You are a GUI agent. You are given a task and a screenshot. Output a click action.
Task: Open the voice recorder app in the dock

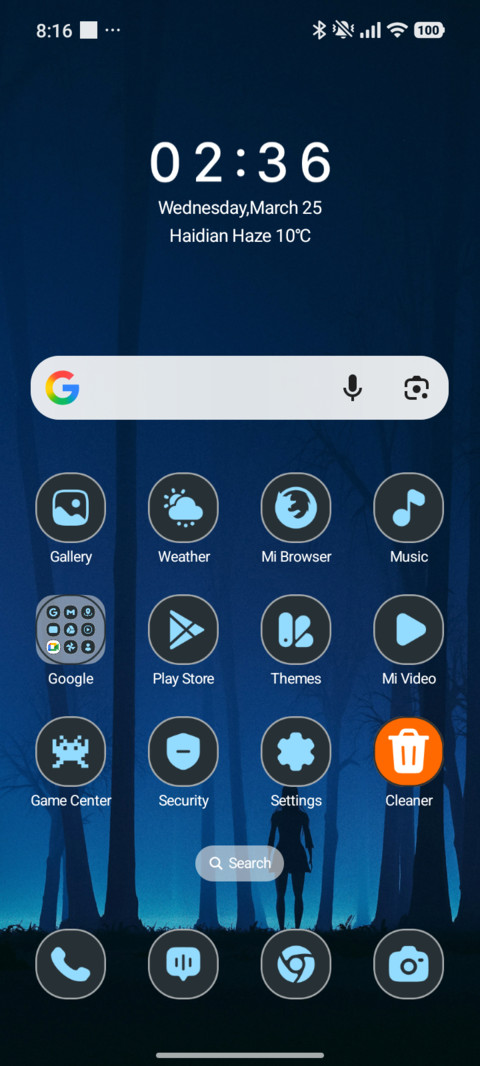(x=184, y=964)
